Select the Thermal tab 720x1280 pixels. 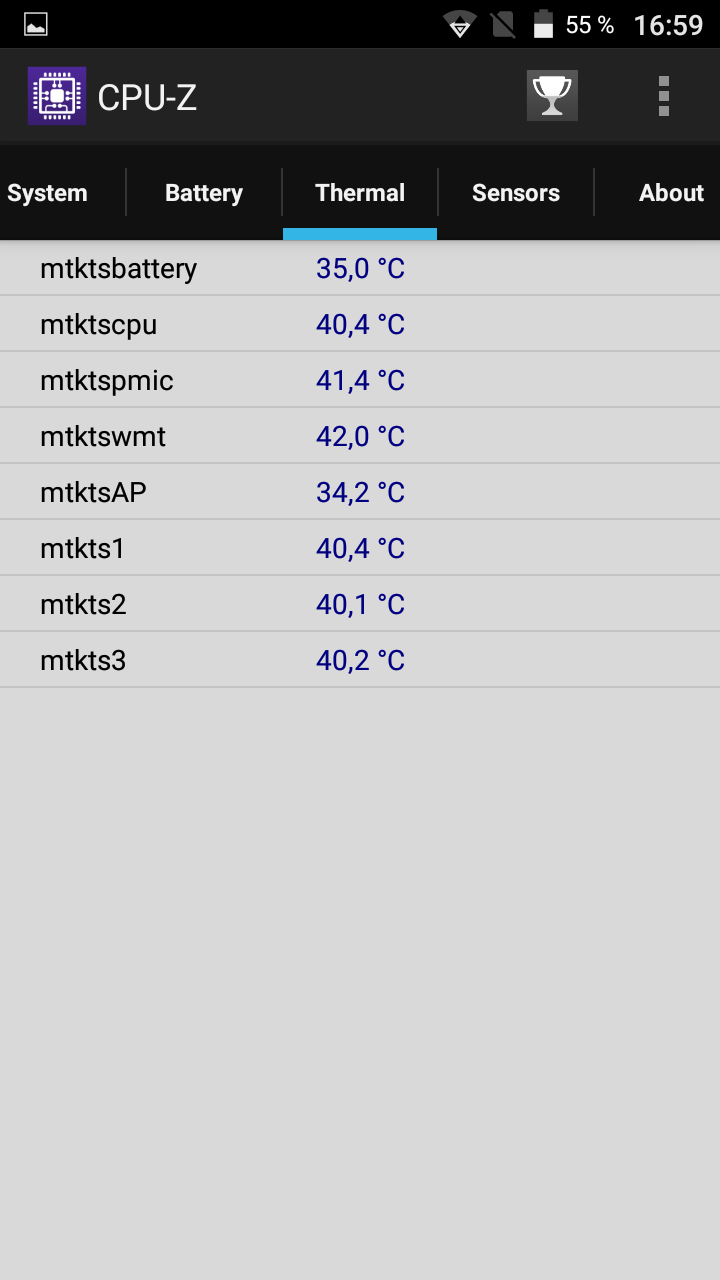click(360, 193)
